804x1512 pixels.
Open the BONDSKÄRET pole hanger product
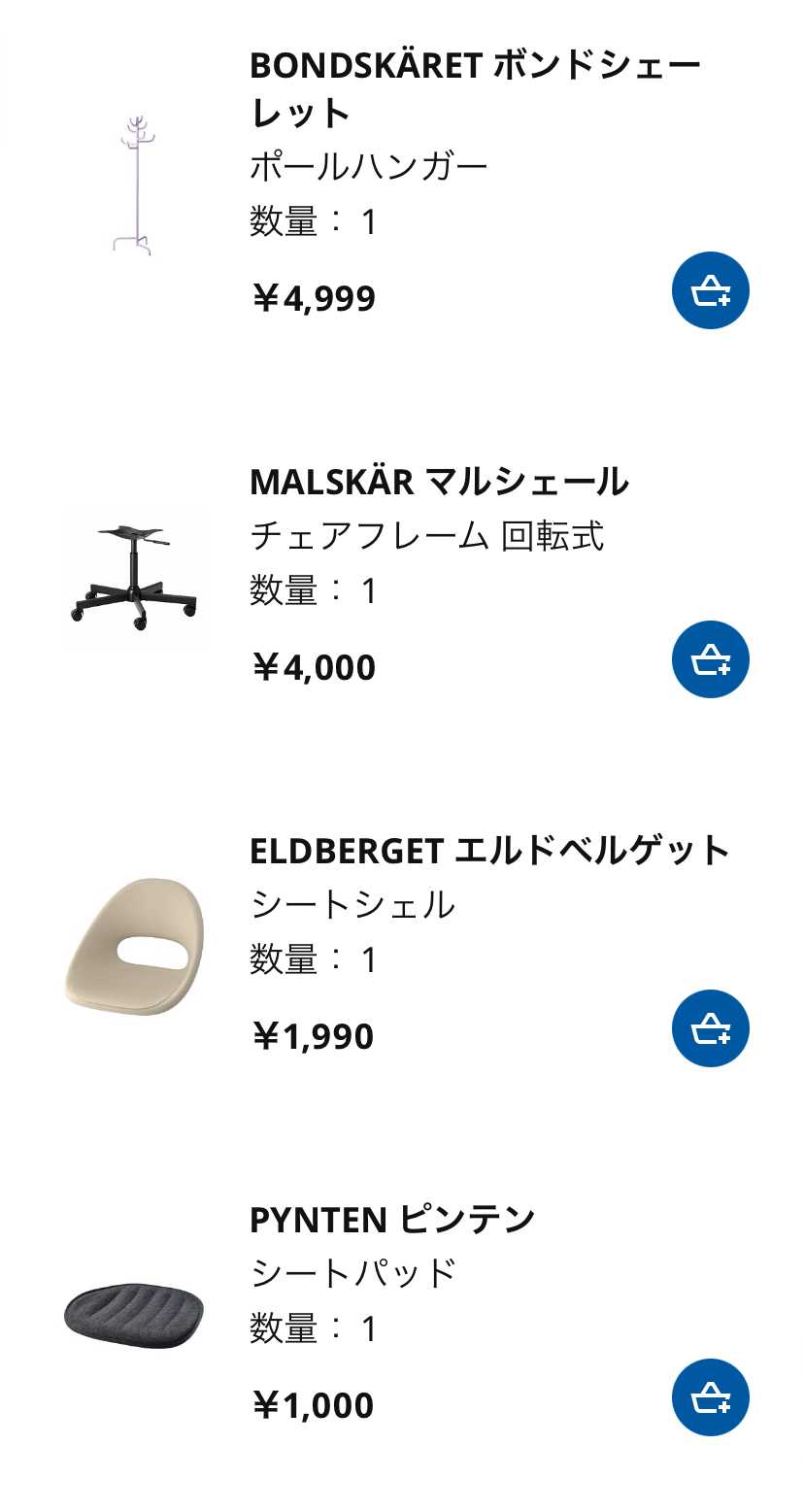pos(474,89)
